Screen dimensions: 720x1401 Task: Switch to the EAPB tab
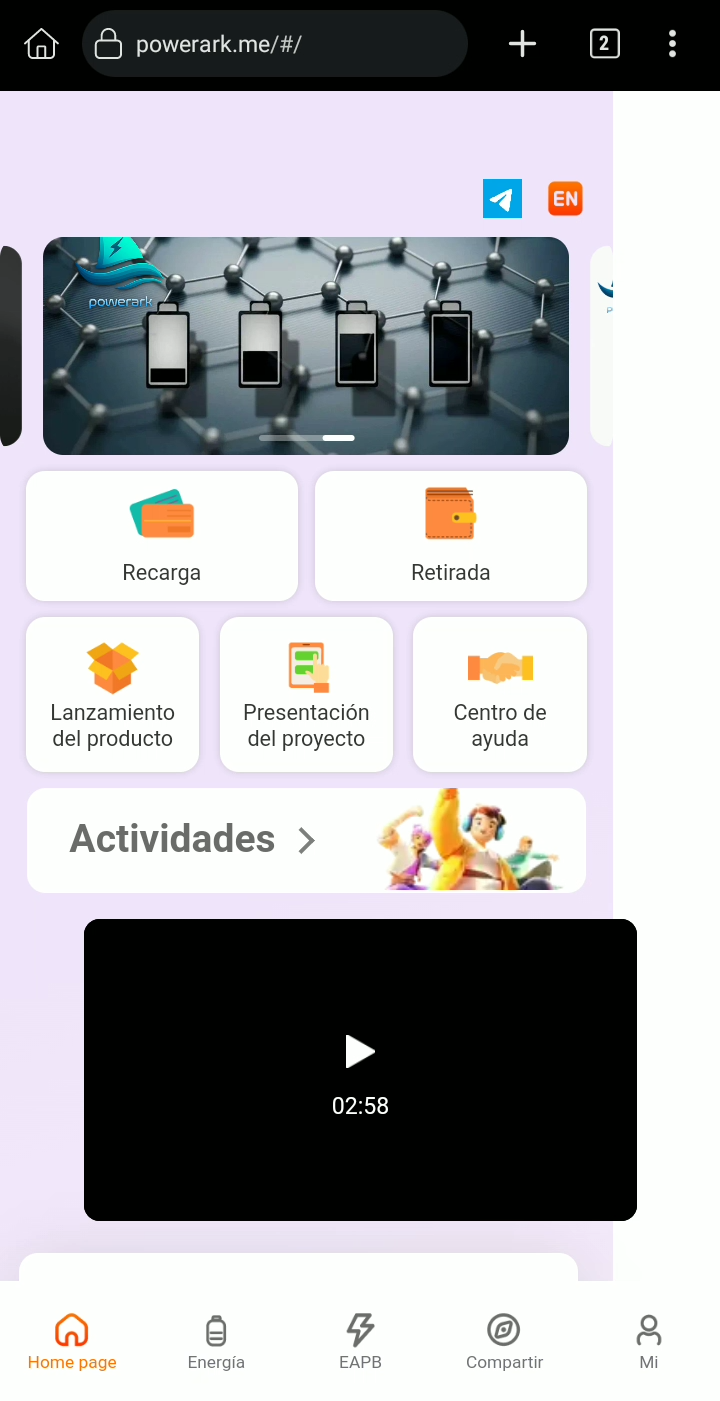tap(360, 1342)
